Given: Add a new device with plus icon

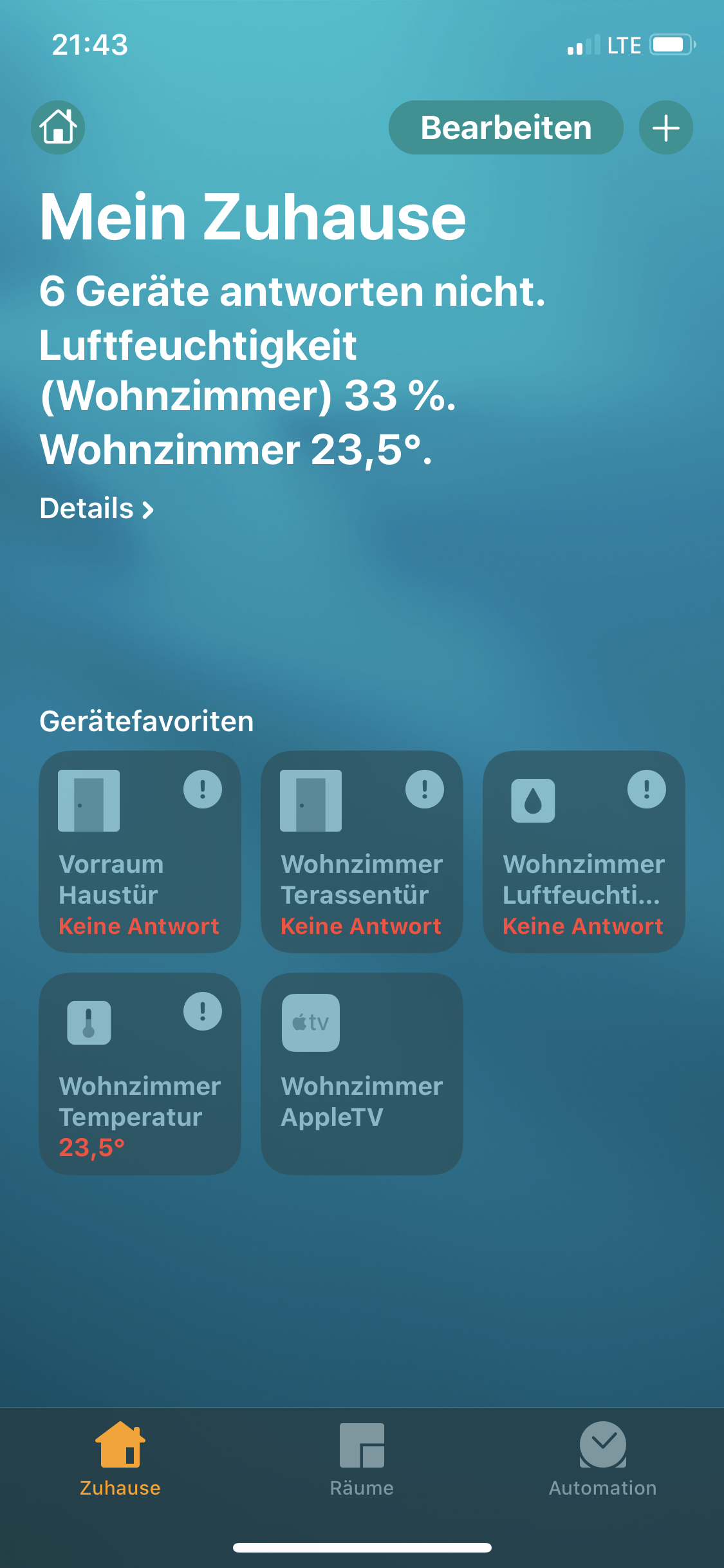Looking at the screenshot, I should pos(665,127).
